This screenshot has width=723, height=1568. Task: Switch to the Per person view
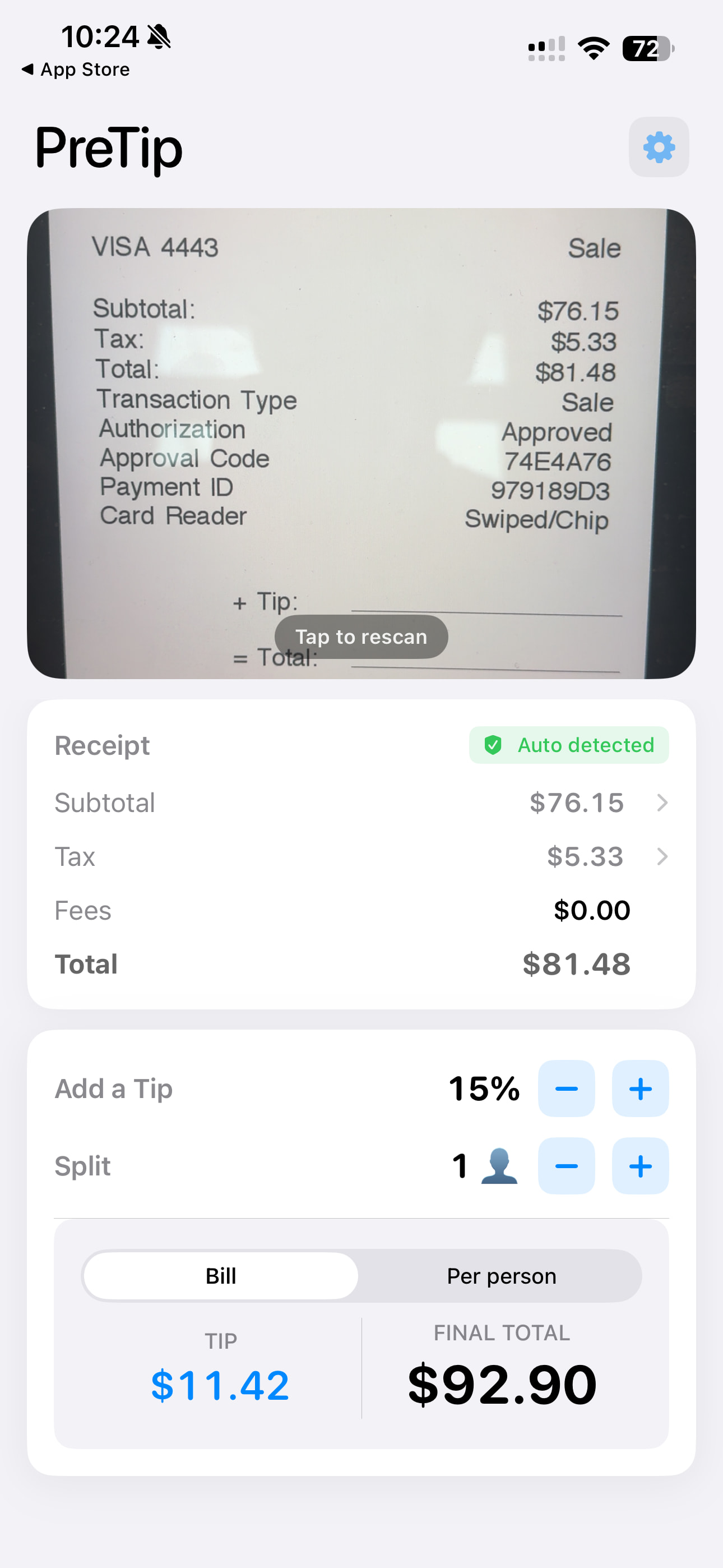click(501, 1276)
